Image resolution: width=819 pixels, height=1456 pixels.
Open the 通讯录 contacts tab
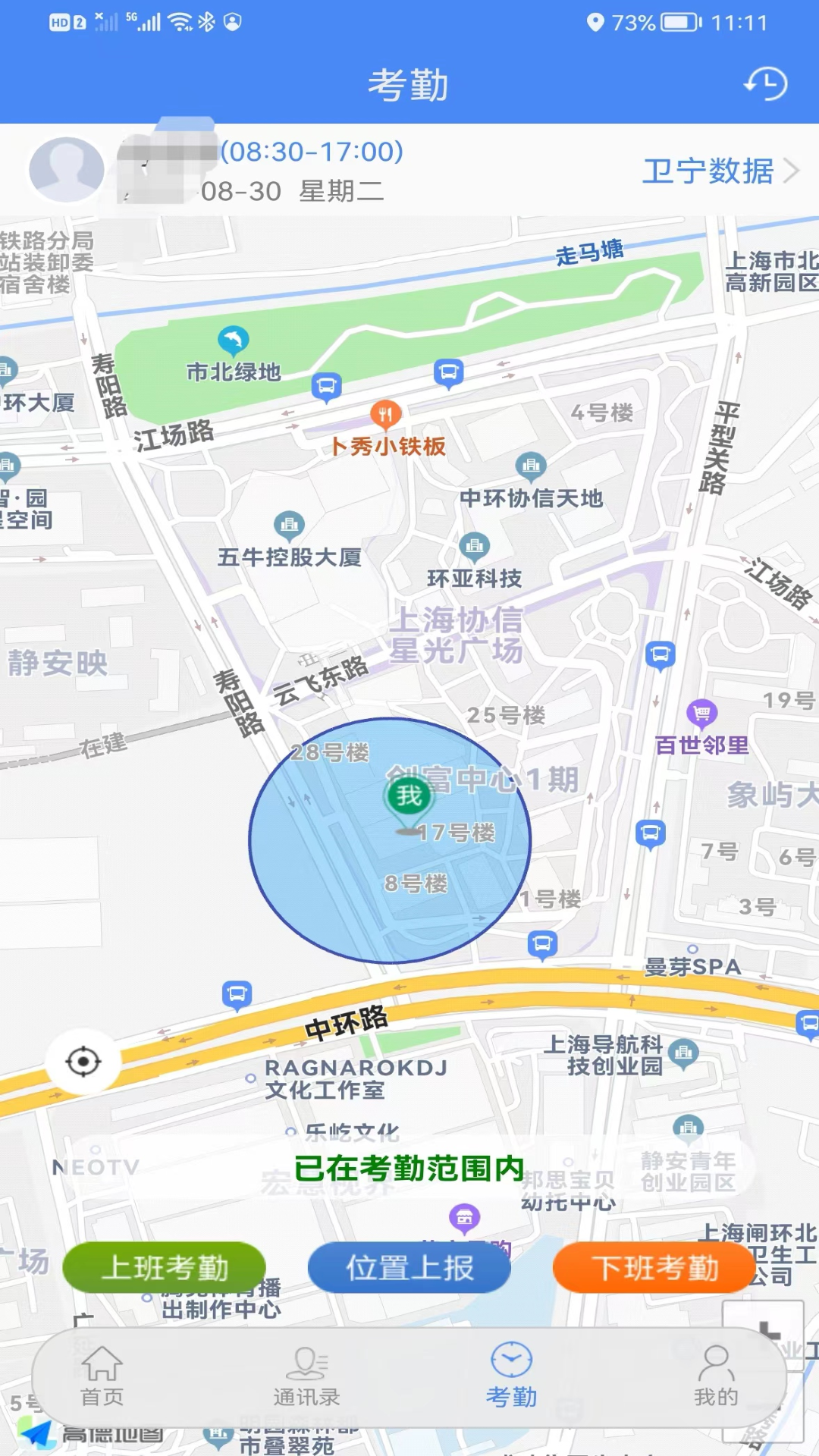[306, 1375]
